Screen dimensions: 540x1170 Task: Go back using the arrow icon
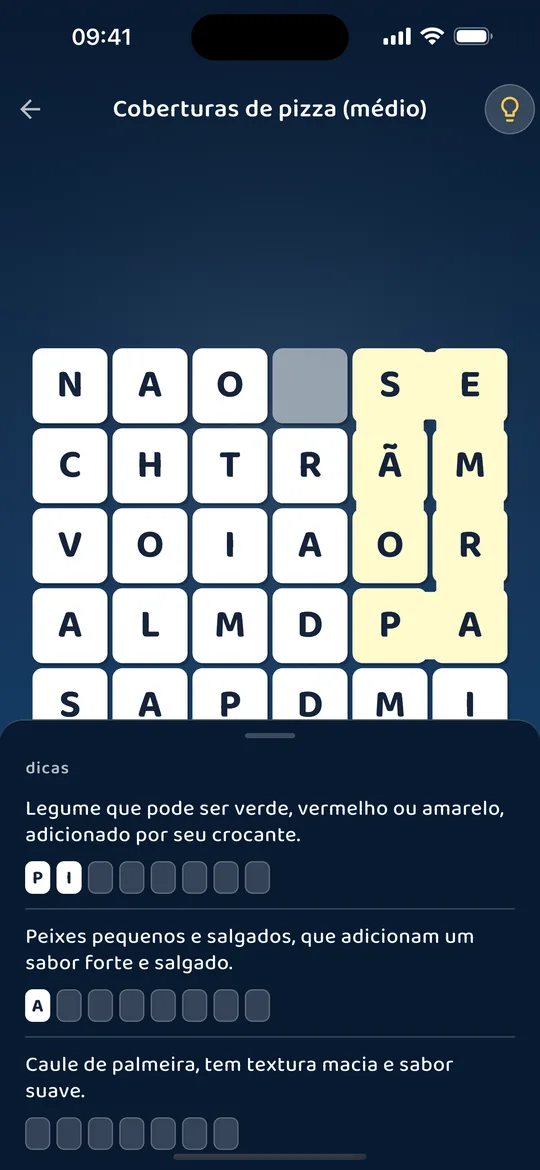[30, 110]
